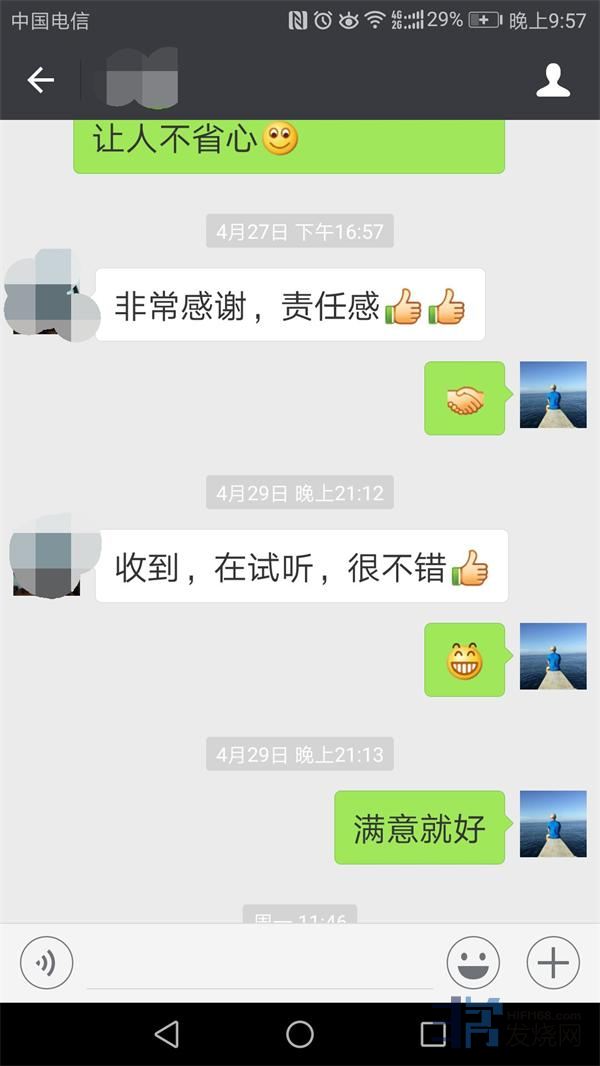Tap the avatar beside the 满意就好 message
Viewport: 600px width, 1066px height.
pyautogui.click(x=553, y=824)
